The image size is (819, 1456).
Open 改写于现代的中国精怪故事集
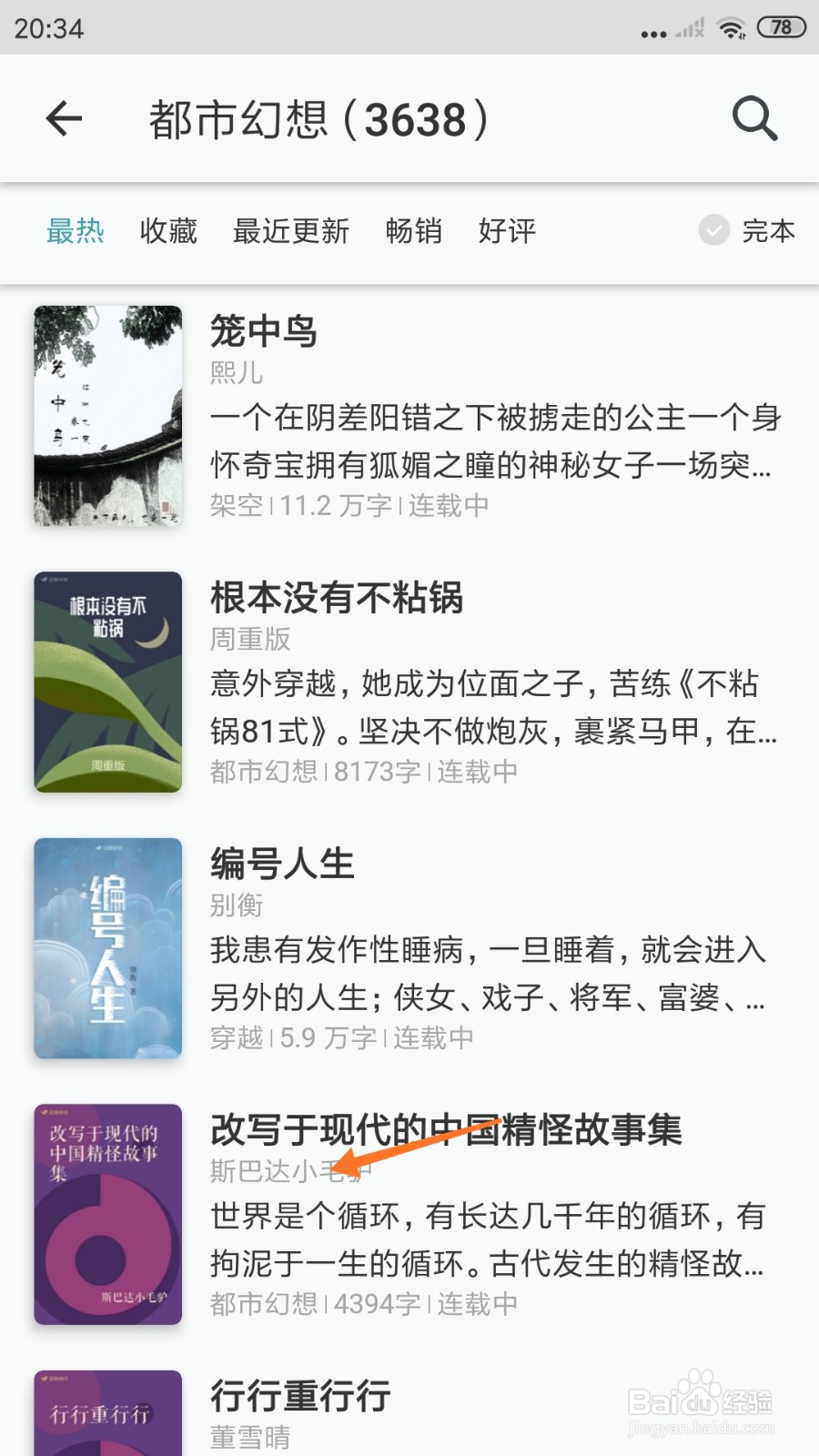click(409, 1215)
